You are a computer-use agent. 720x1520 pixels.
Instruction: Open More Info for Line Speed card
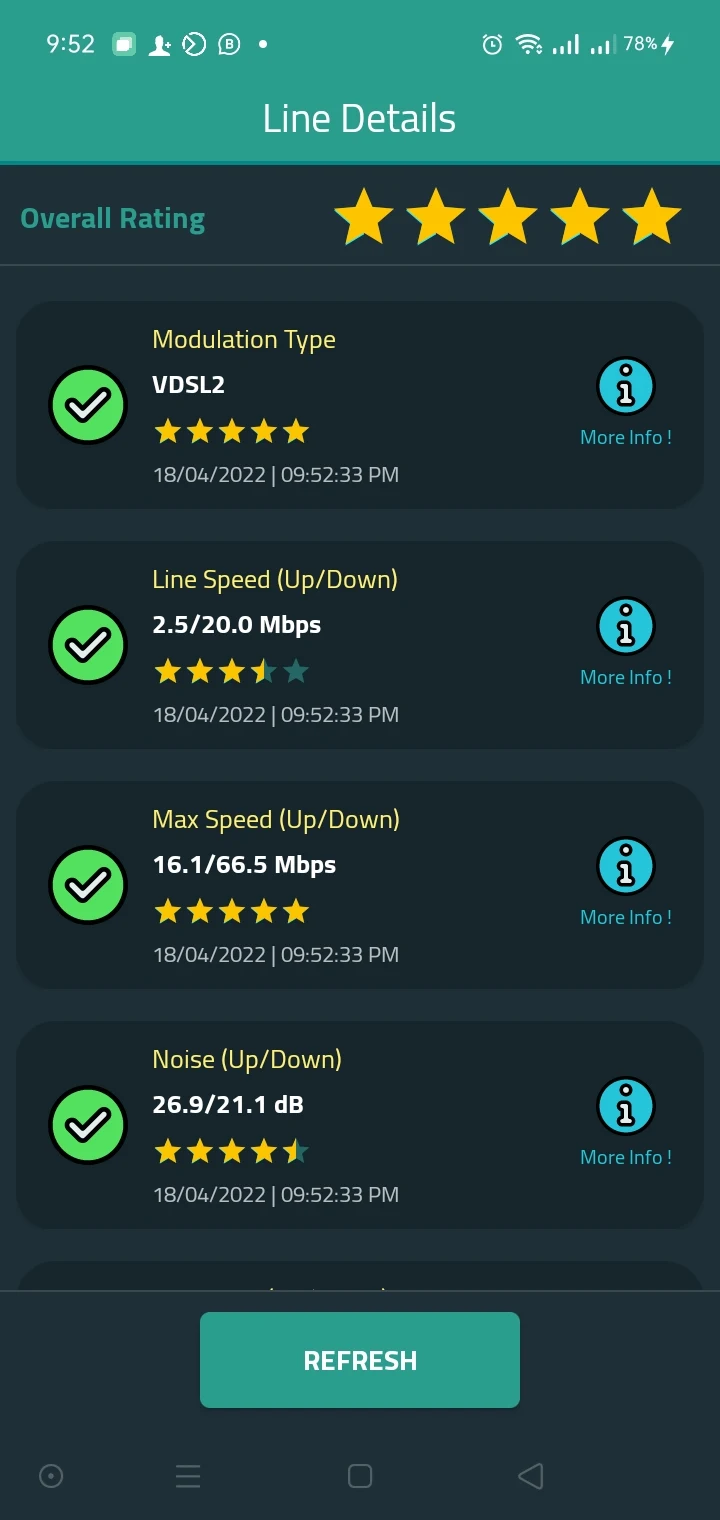pyautogui.click(x=626, y=624)
